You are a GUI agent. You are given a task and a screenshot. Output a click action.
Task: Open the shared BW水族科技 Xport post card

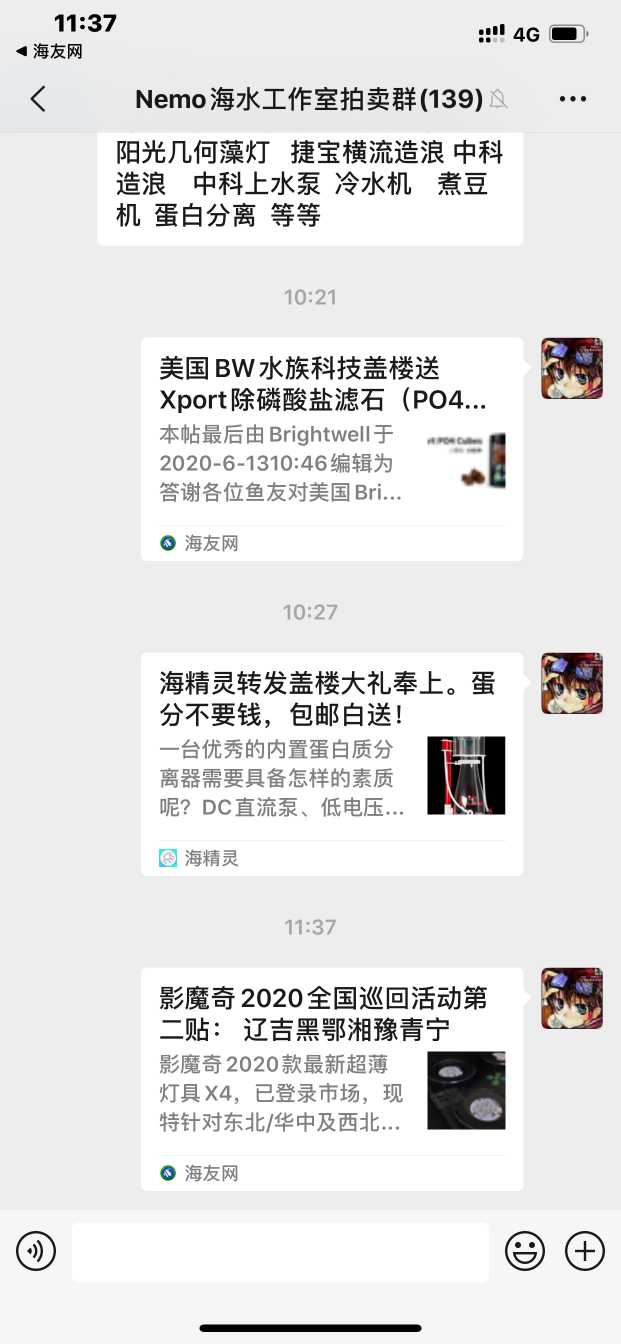pyautogui.click(x=331, y=449)
